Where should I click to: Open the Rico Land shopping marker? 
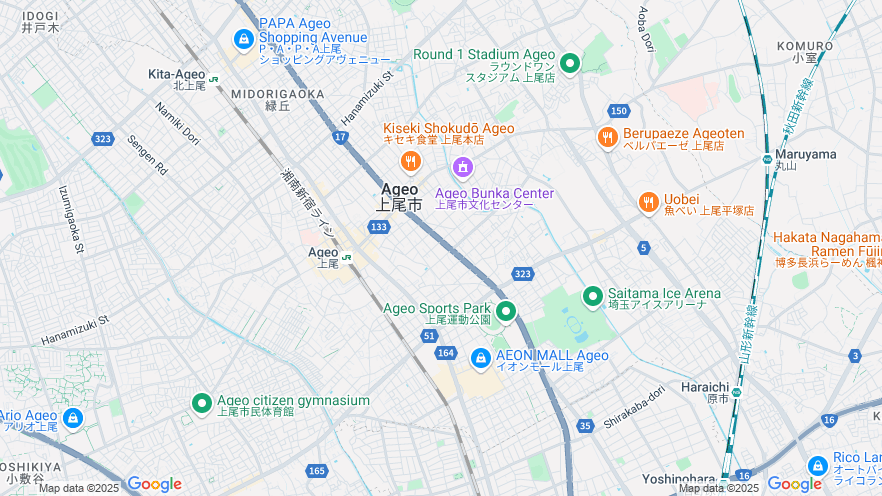[817, 465]
